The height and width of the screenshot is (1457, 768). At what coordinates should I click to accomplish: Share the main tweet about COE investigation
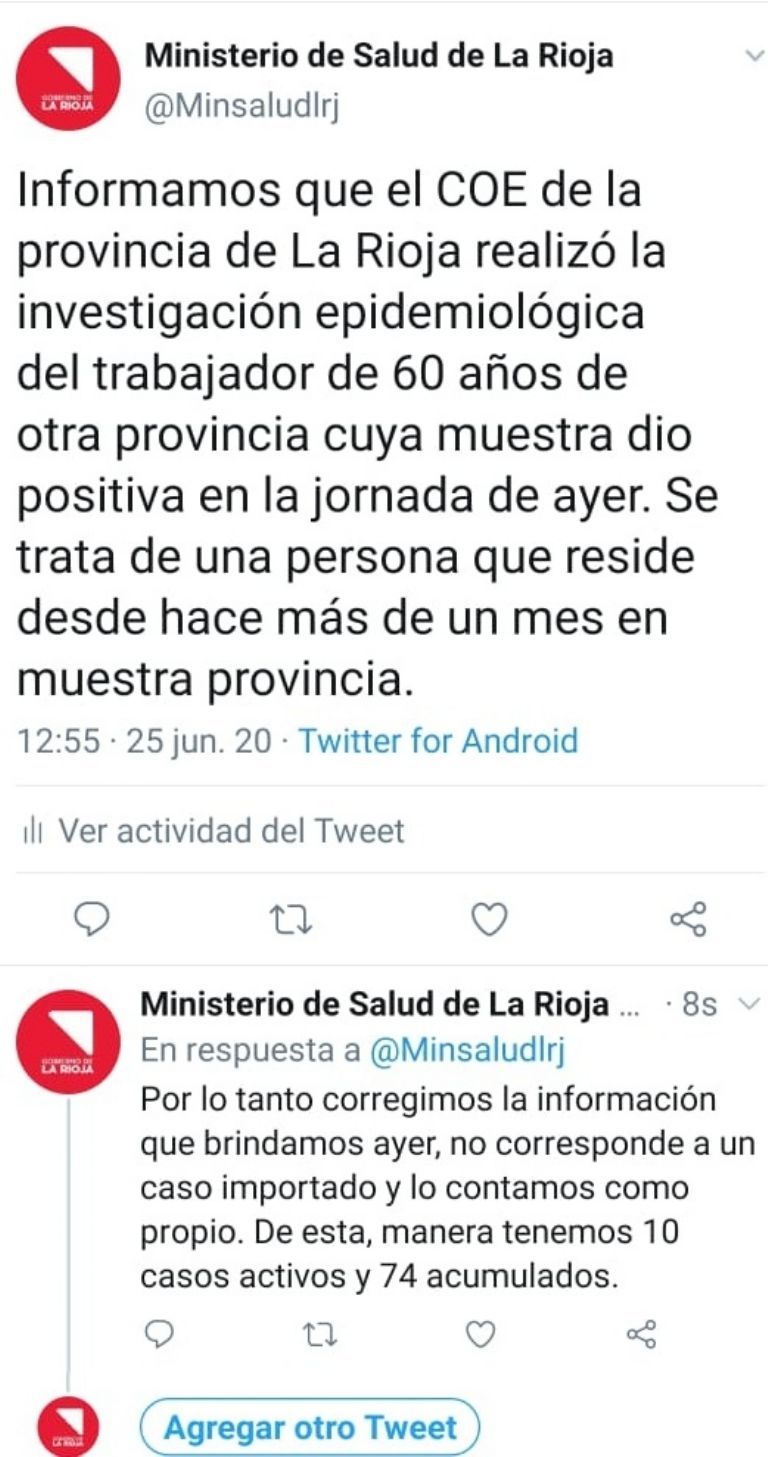tap(688, 918)
